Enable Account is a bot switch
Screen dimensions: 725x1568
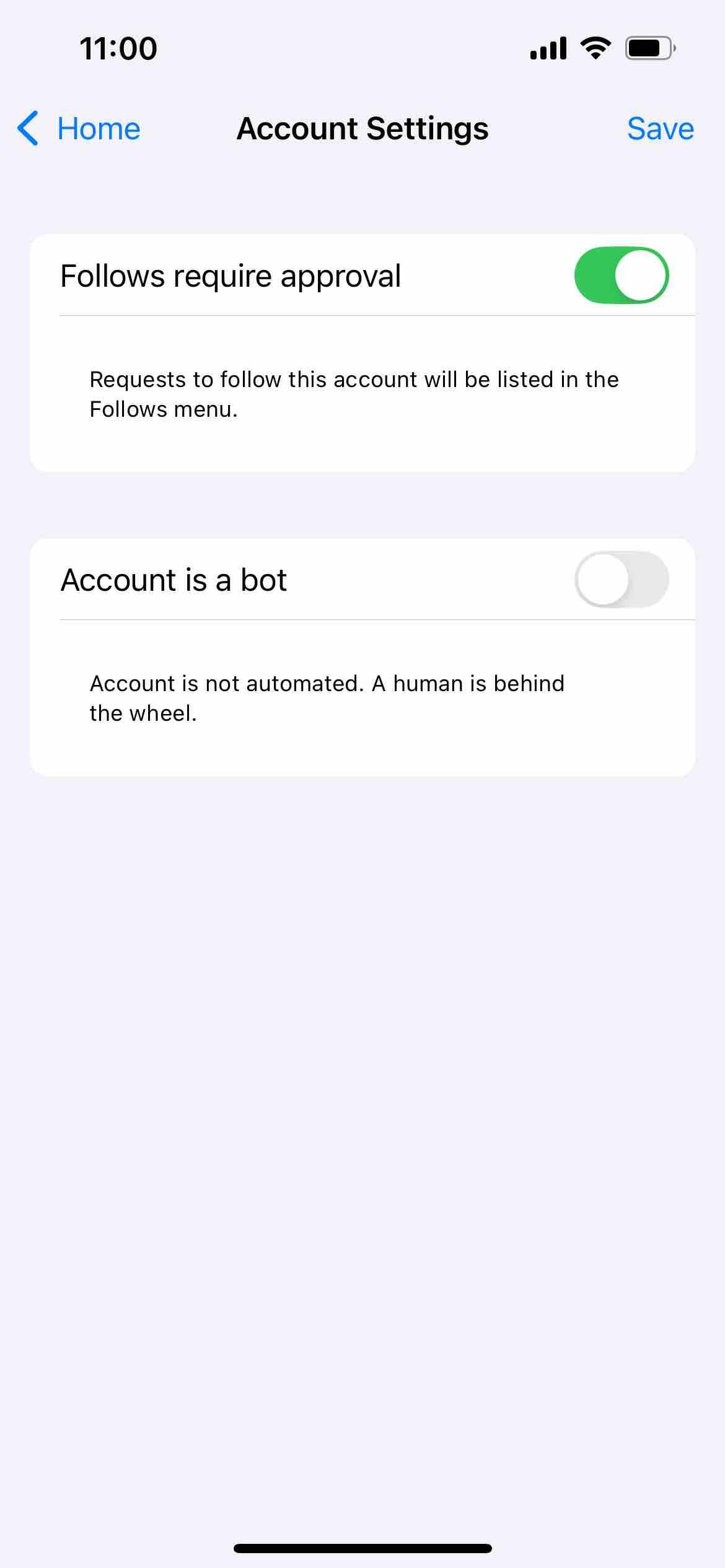coord(621,580)
